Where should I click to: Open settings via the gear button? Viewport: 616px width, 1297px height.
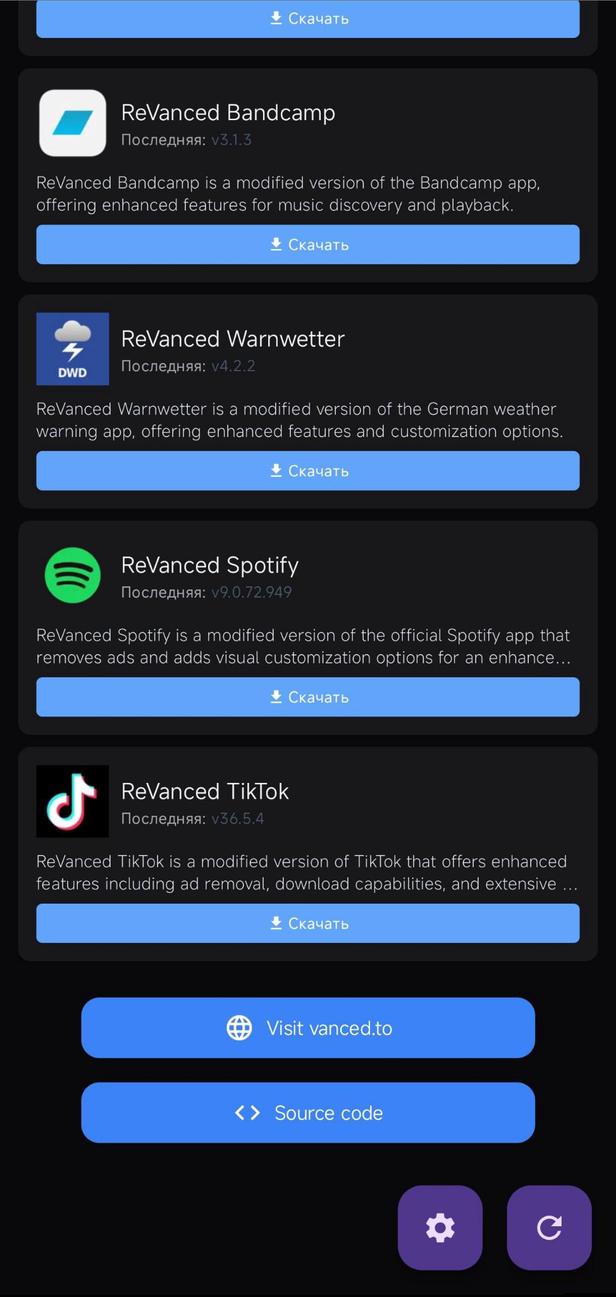click(440, 1227)
